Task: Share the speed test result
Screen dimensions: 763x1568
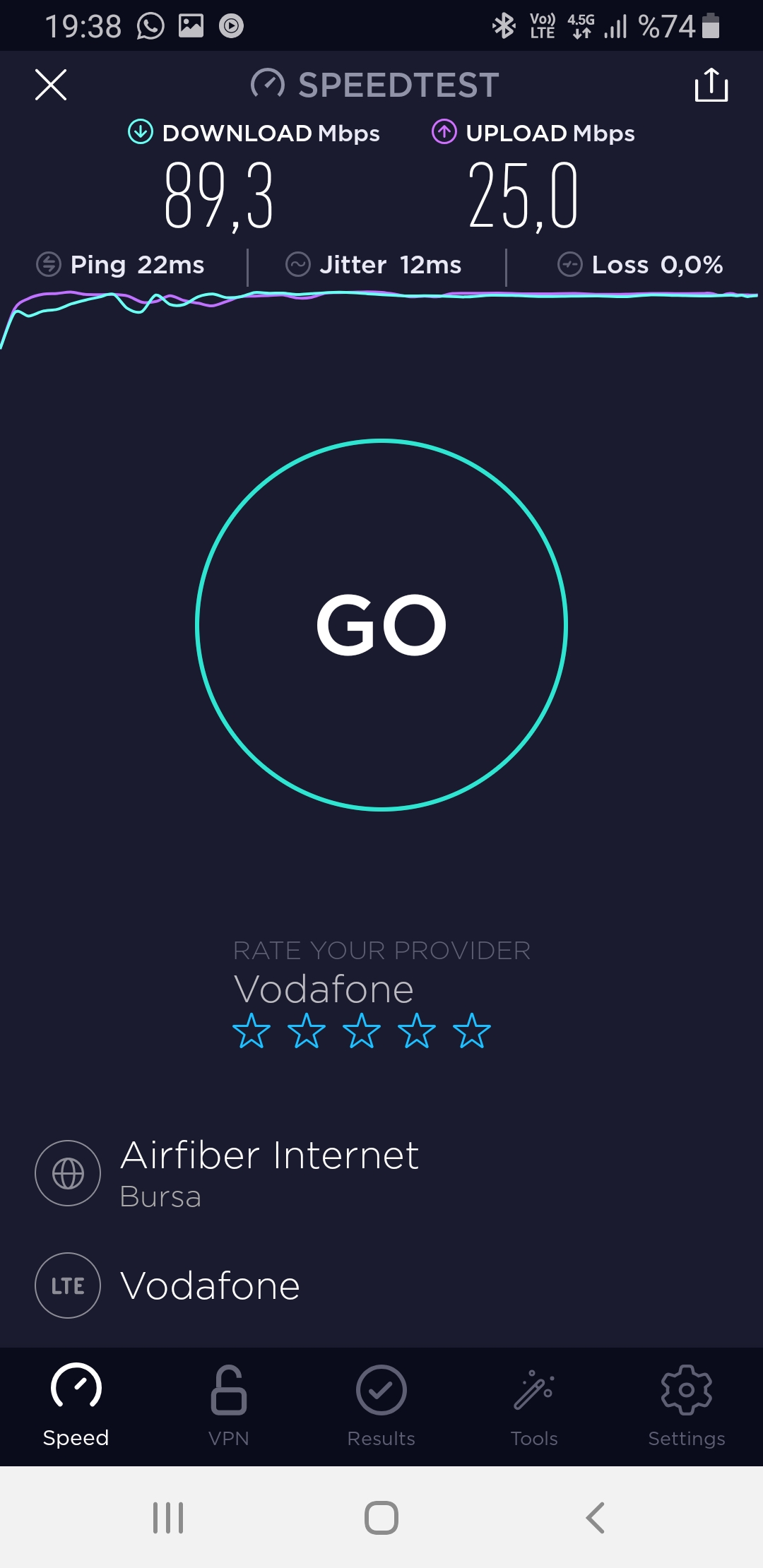Action: coord(711,85)
